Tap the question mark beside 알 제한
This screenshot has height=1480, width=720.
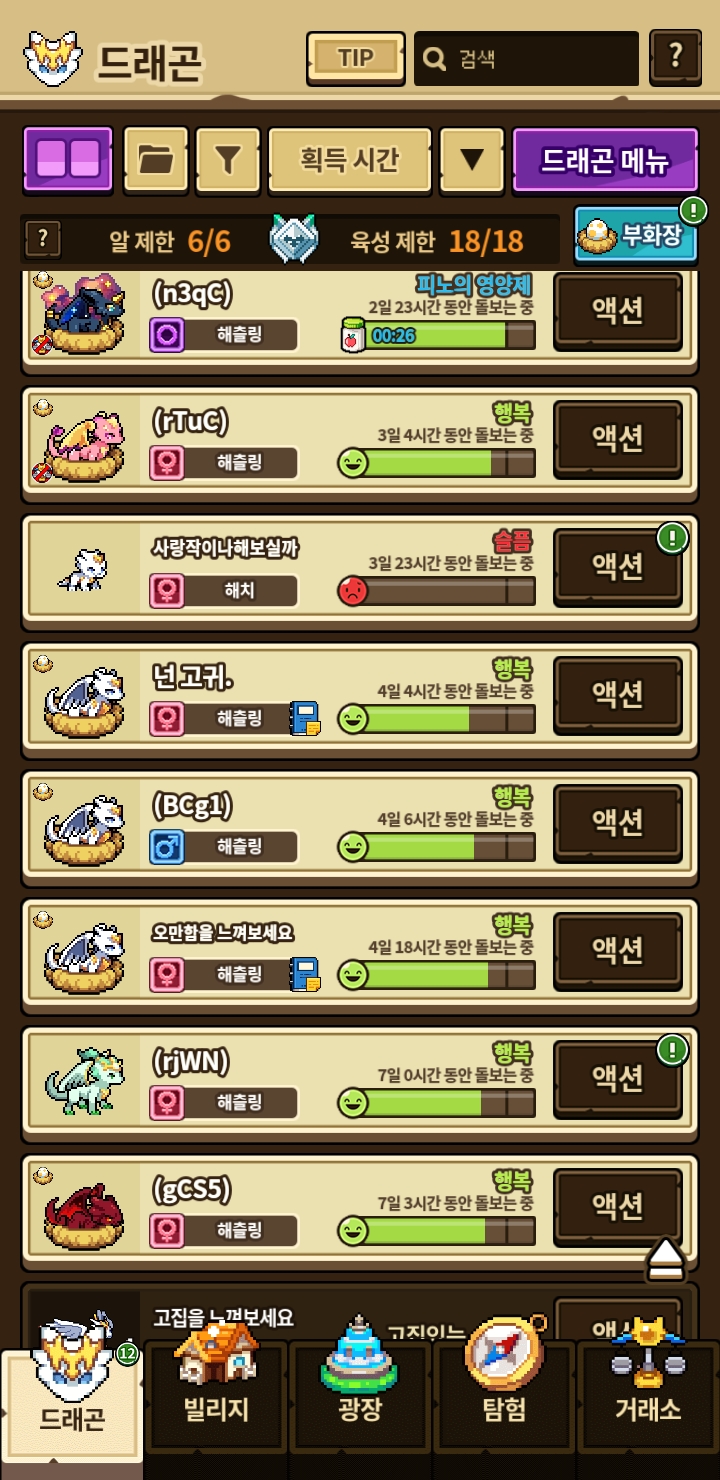[42, 239]
